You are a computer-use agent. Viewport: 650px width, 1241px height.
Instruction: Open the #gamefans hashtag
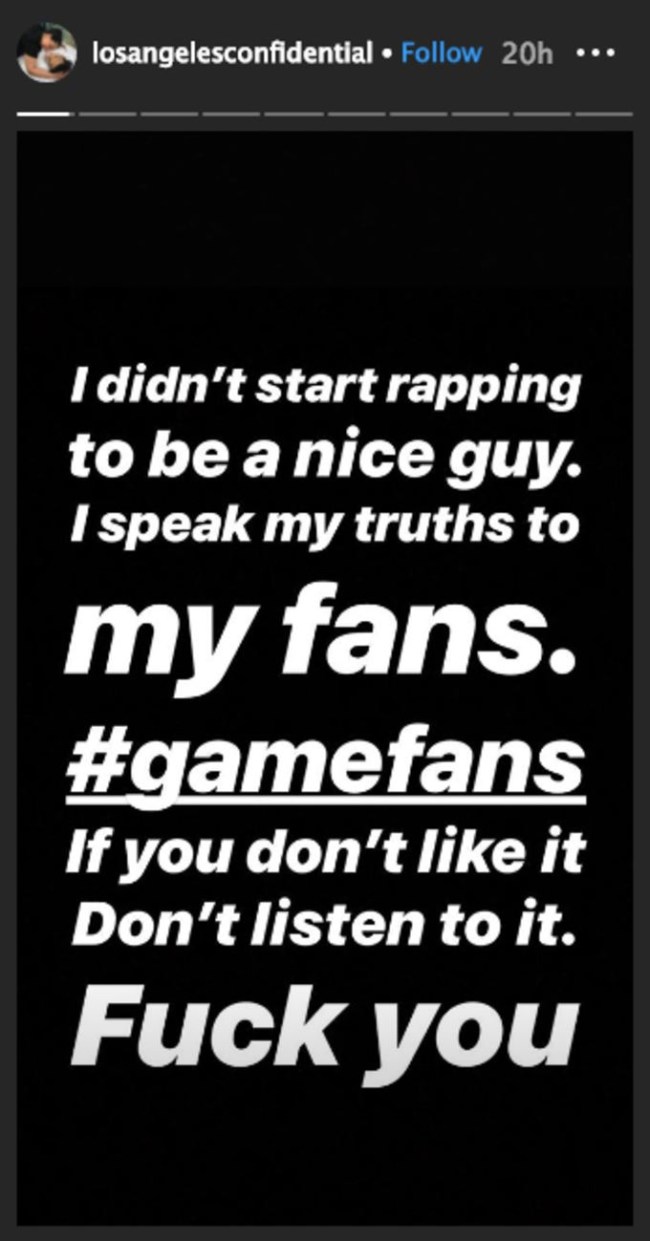[323, 763]
